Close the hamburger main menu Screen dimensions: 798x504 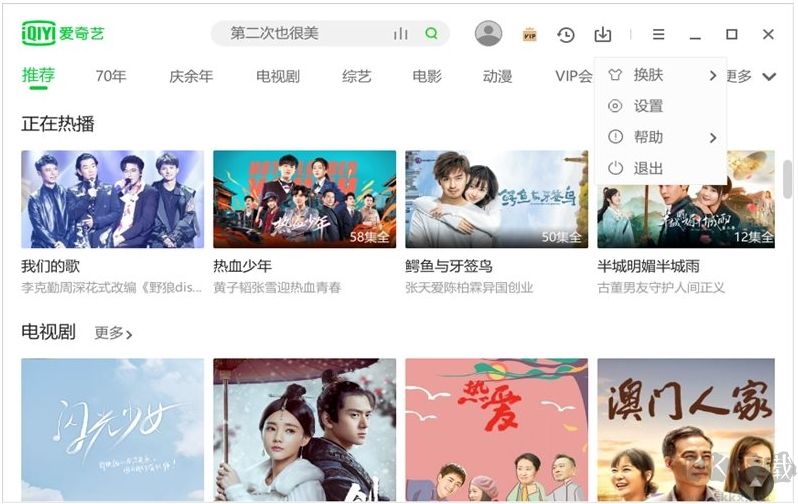[x=658, y=35]
